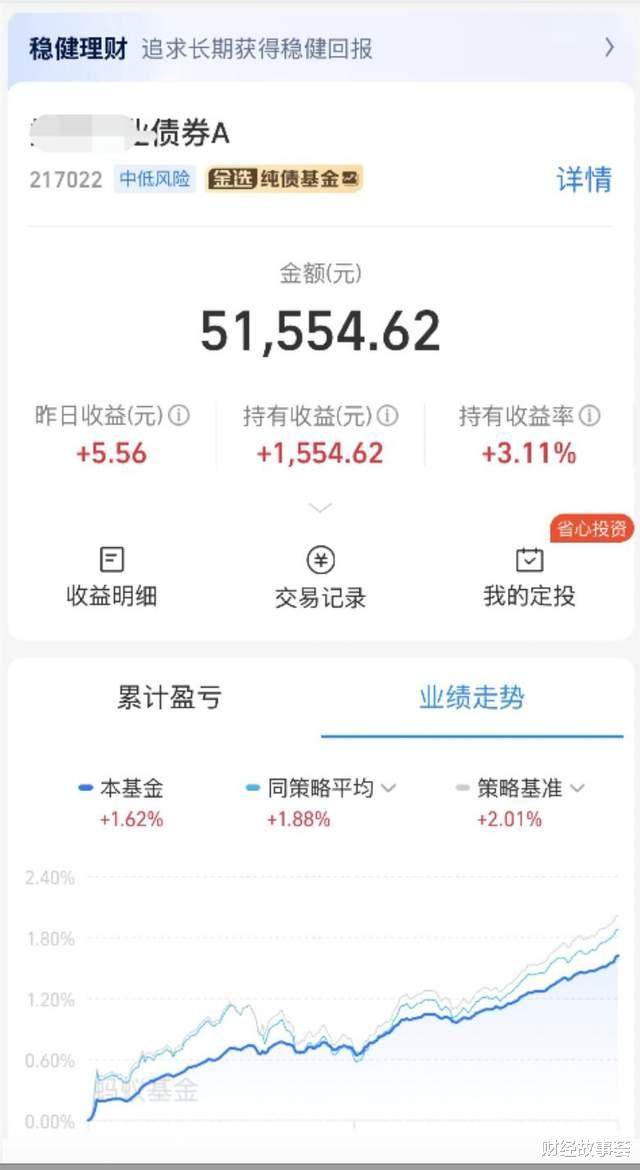Tap the 金选 纯债基金 tag

[x=284, y=180]
